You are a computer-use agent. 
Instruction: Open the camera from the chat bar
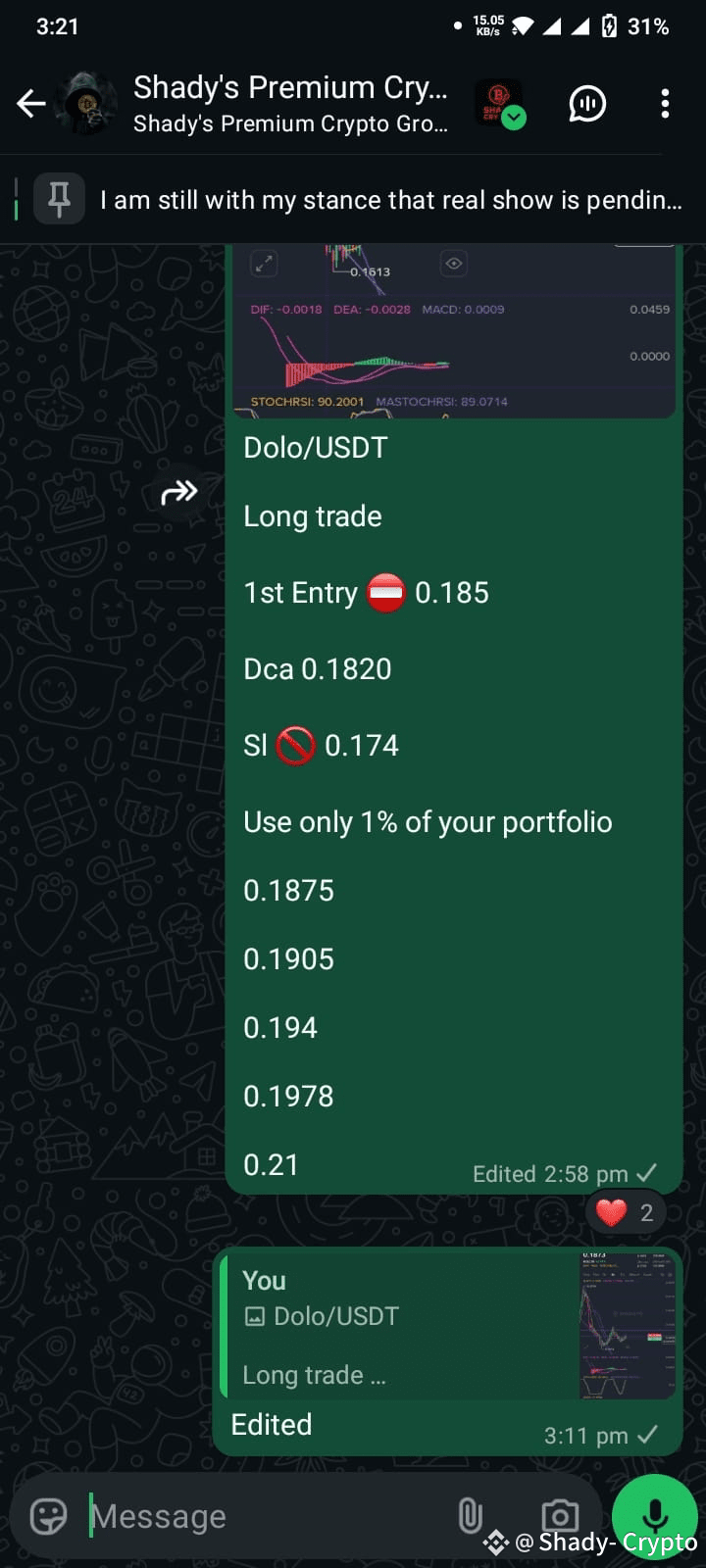coord(560,1515)
